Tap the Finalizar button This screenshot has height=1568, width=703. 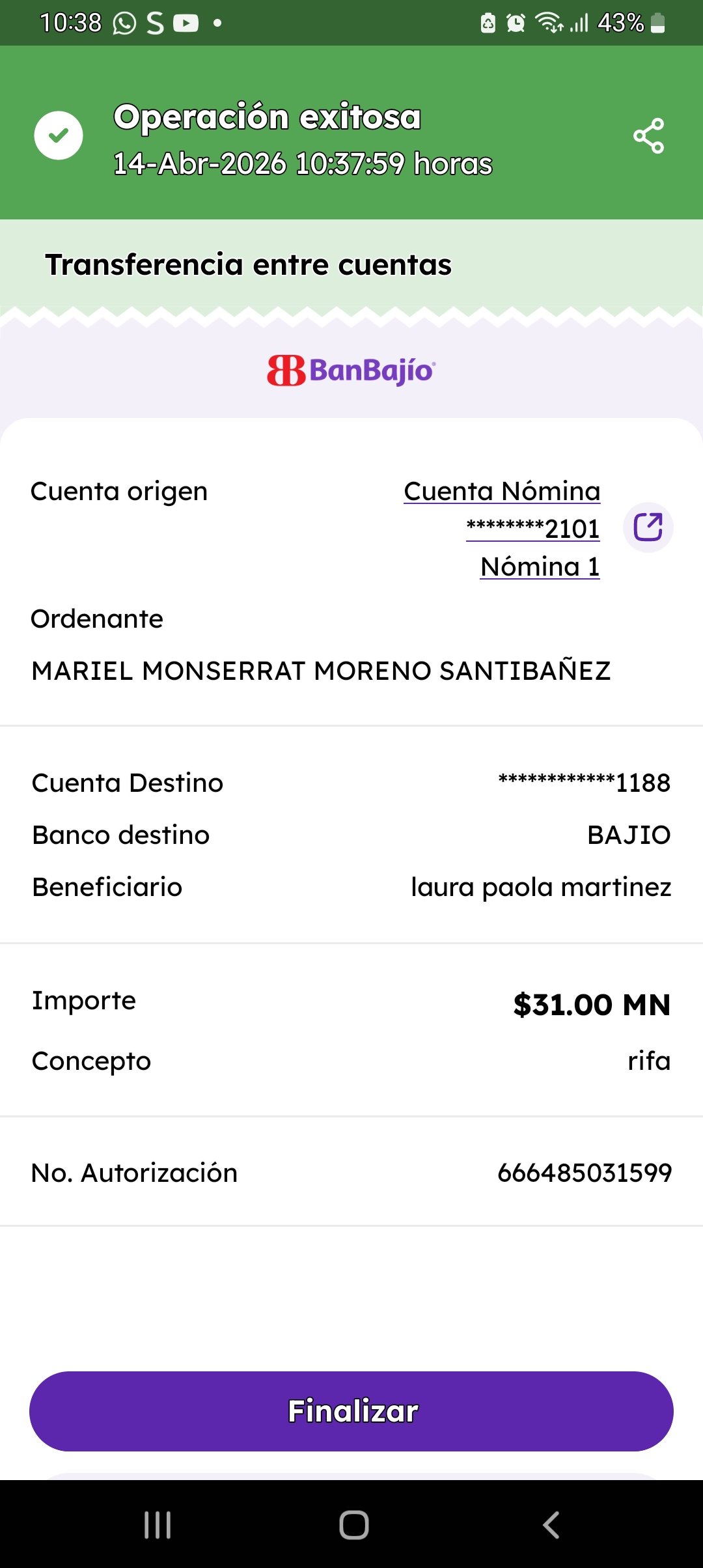[351, 1411]
